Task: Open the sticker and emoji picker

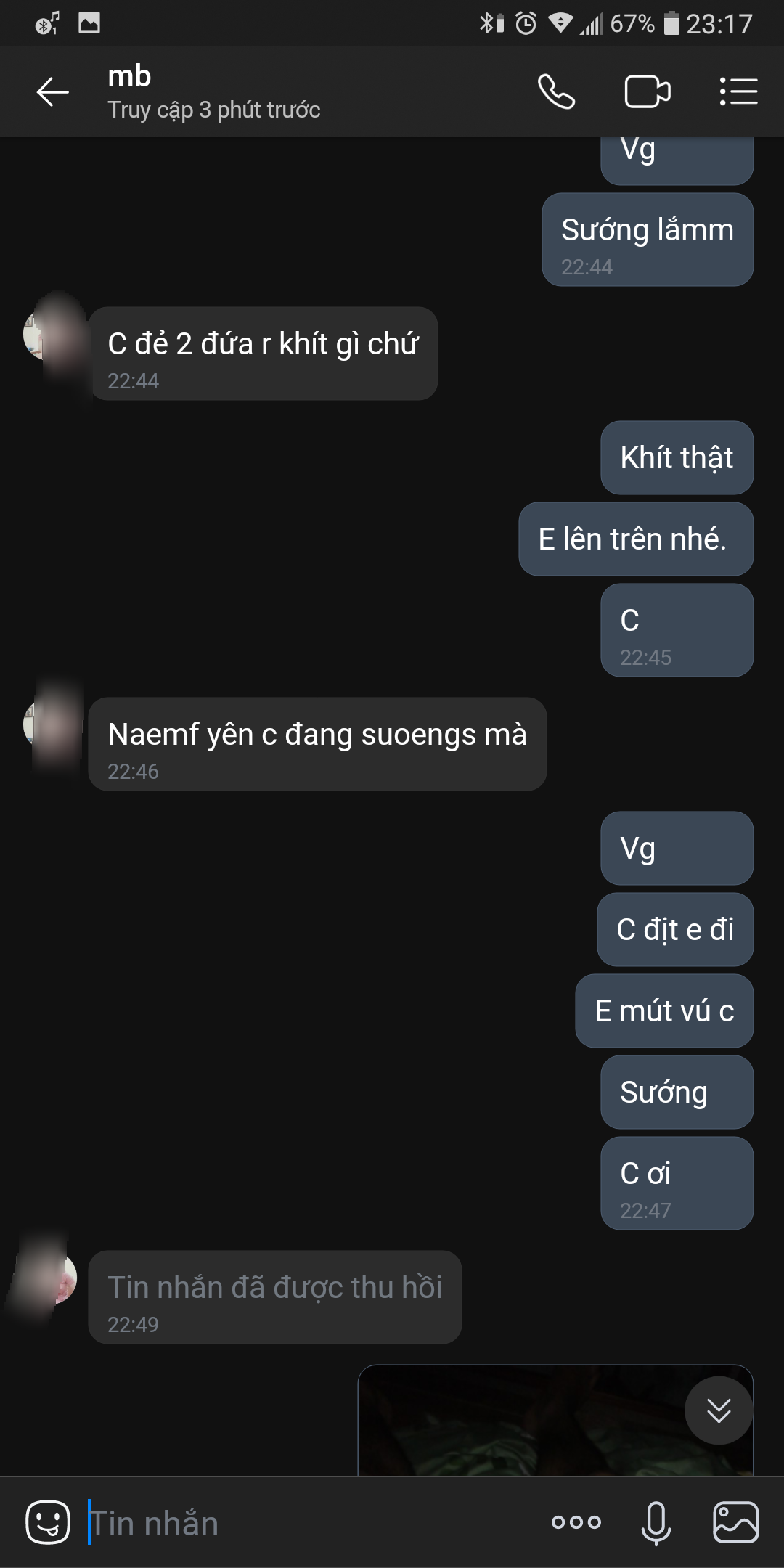Action: tap(48, 1522)
